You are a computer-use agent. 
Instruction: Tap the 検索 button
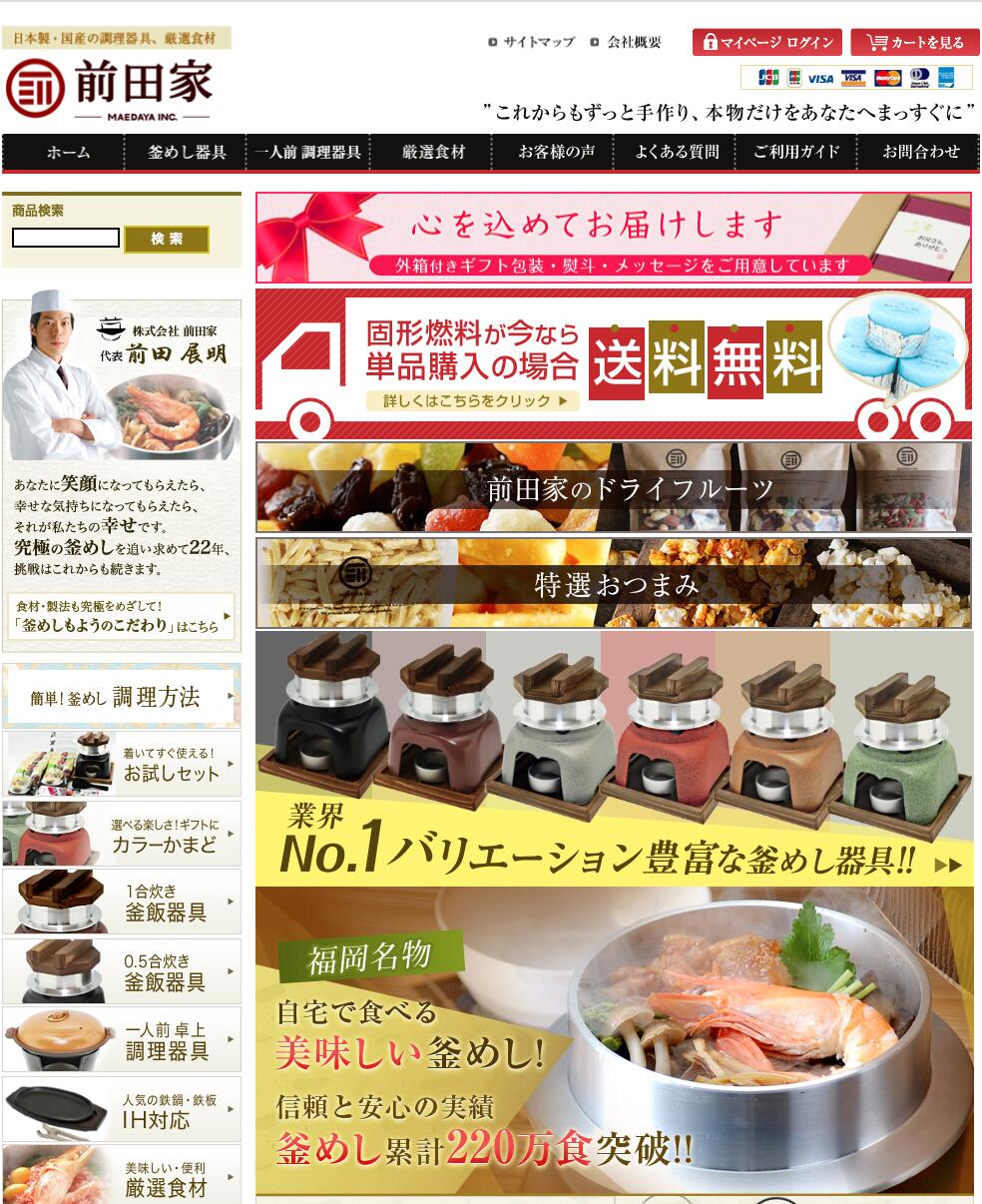(167, 239)
